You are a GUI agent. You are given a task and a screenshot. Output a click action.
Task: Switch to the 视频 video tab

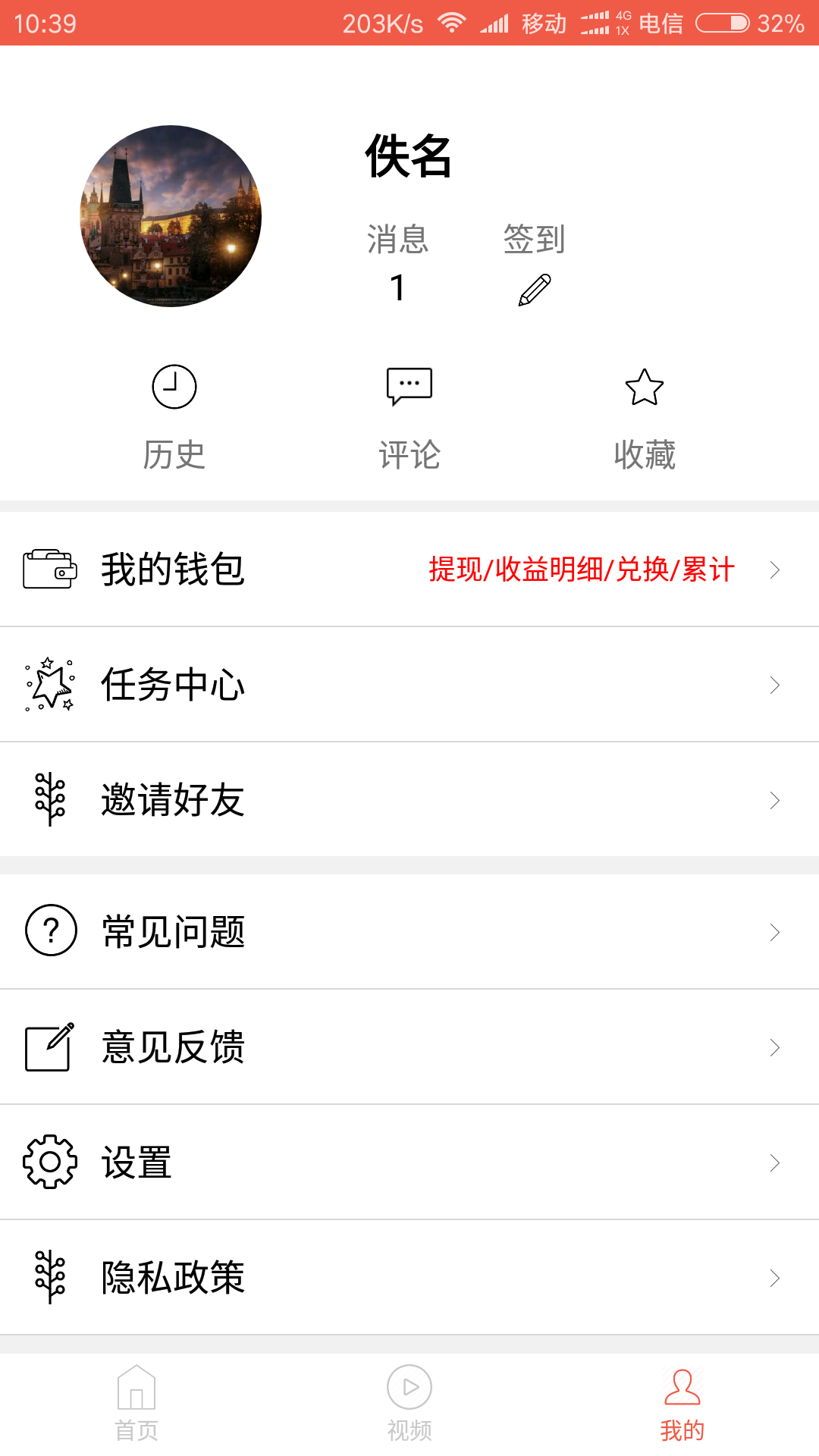[409, 1404]
